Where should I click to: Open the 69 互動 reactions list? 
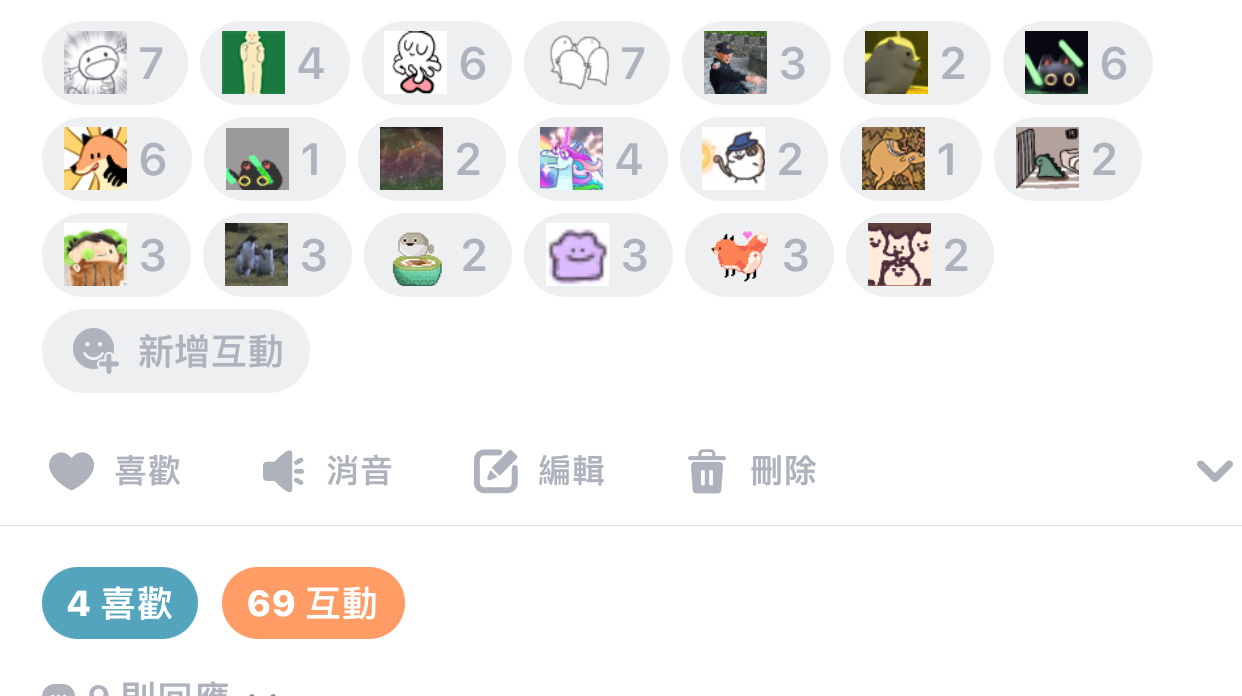coord(313,603)
